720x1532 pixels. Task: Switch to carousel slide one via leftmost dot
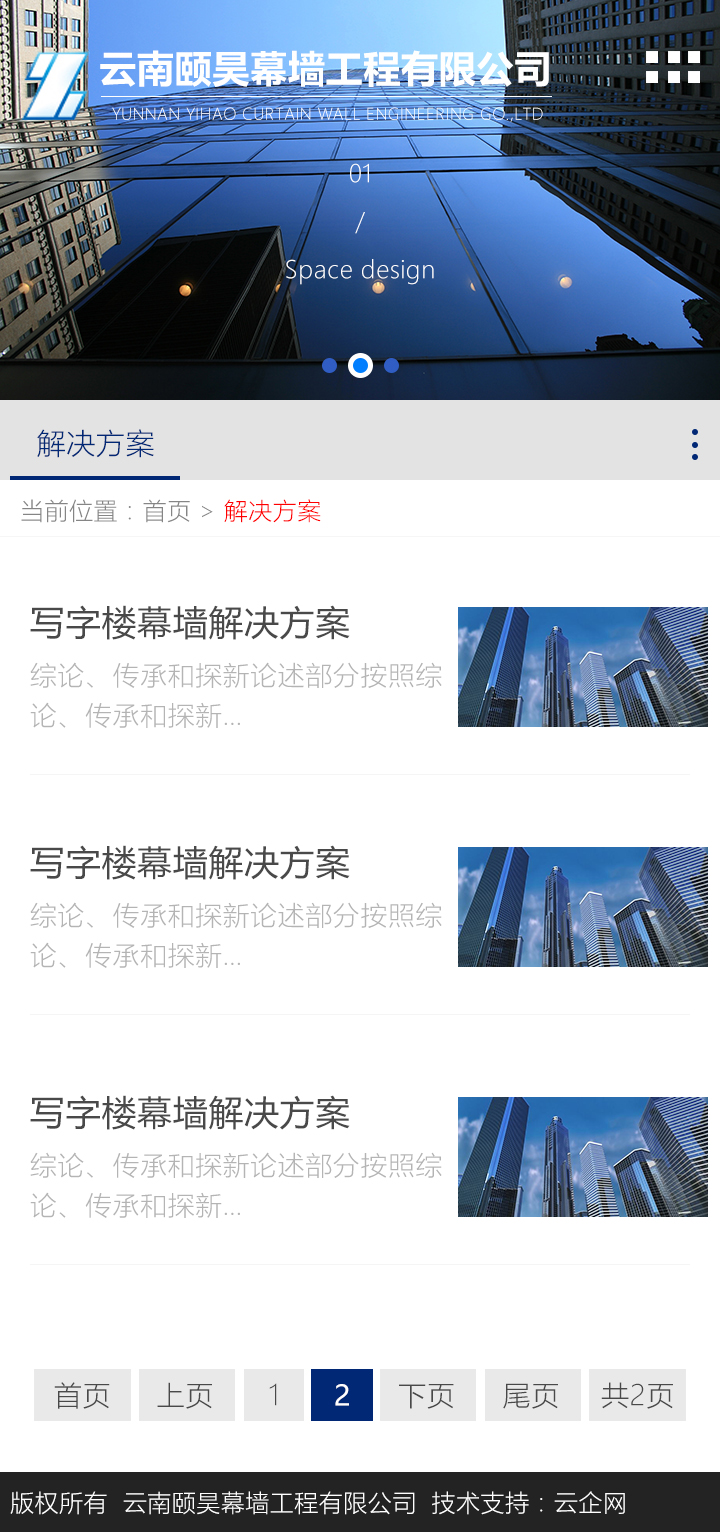[x=330, y=365]
